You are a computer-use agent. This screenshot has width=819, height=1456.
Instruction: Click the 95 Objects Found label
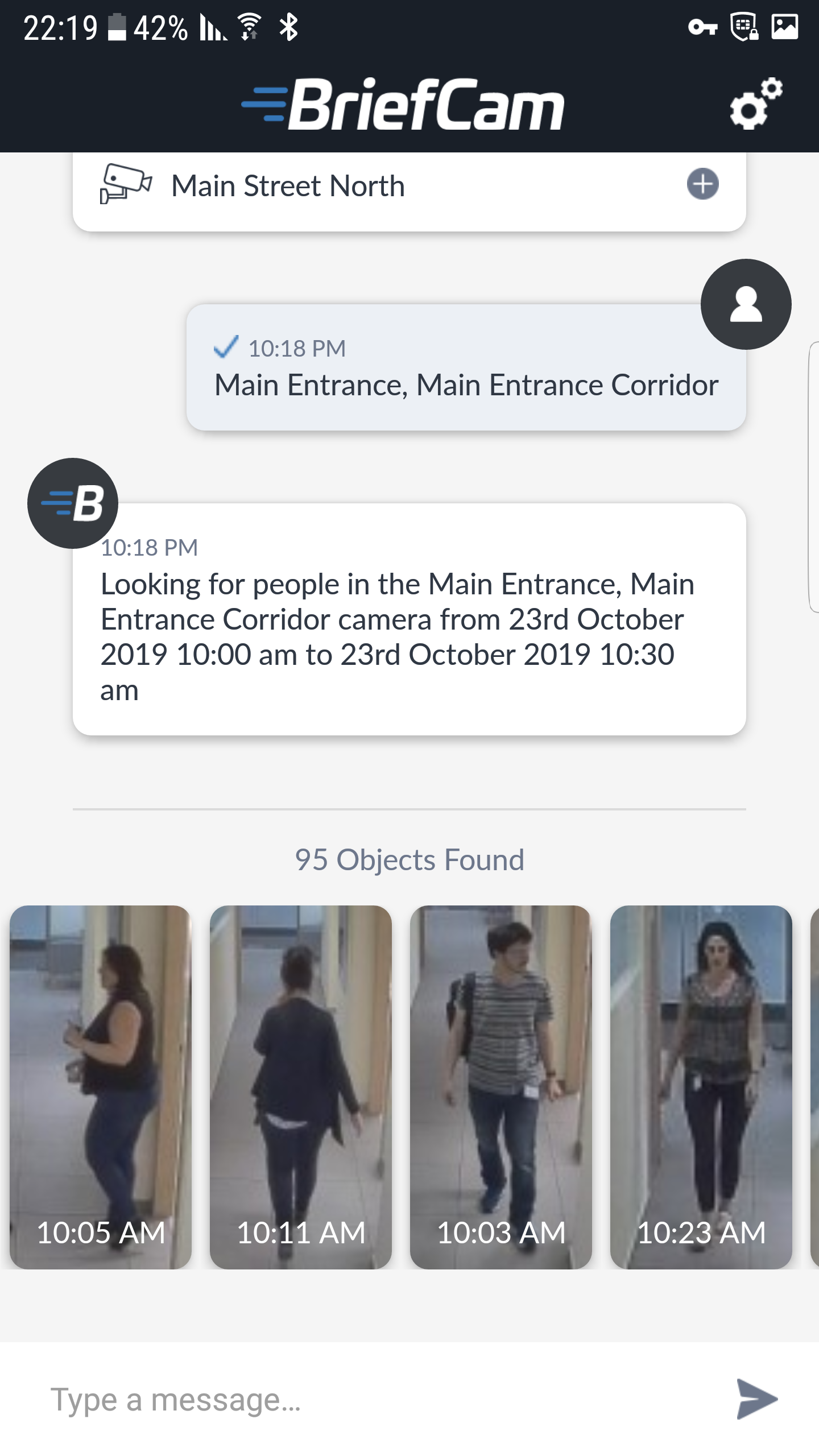[409, 860]
